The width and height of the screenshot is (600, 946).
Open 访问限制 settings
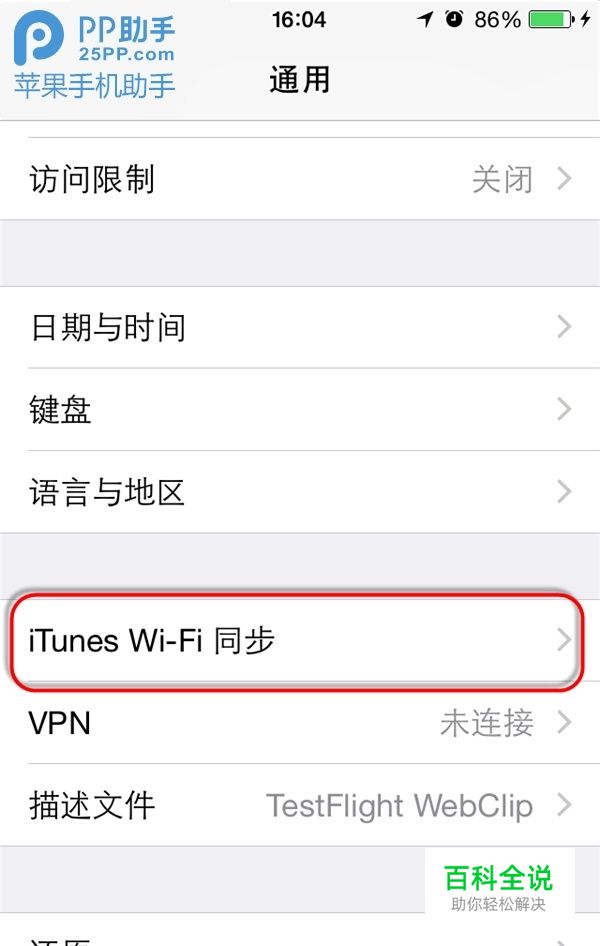coord(300,180)
